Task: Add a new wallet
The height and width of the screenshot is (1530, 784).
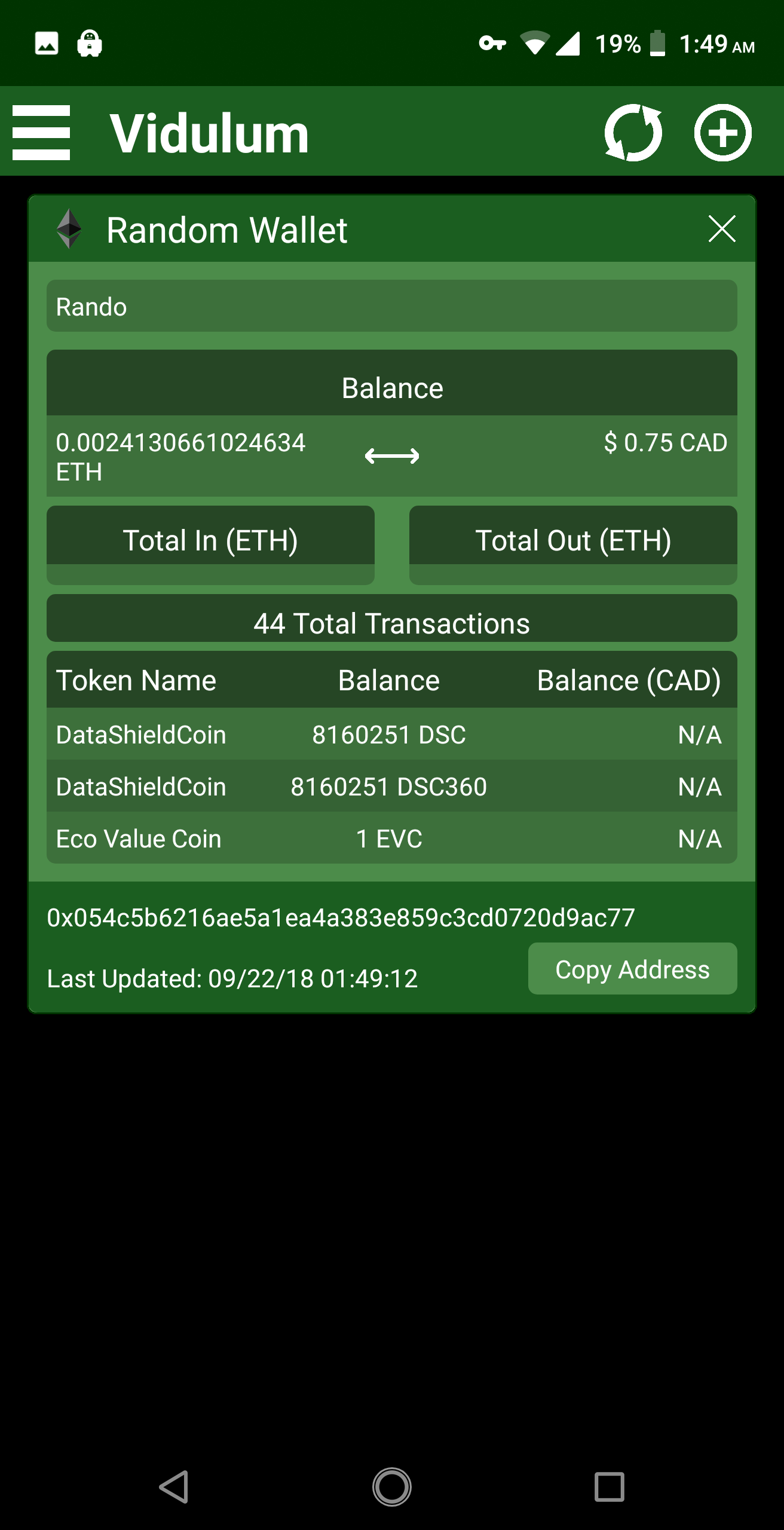Action: (722, 132)
